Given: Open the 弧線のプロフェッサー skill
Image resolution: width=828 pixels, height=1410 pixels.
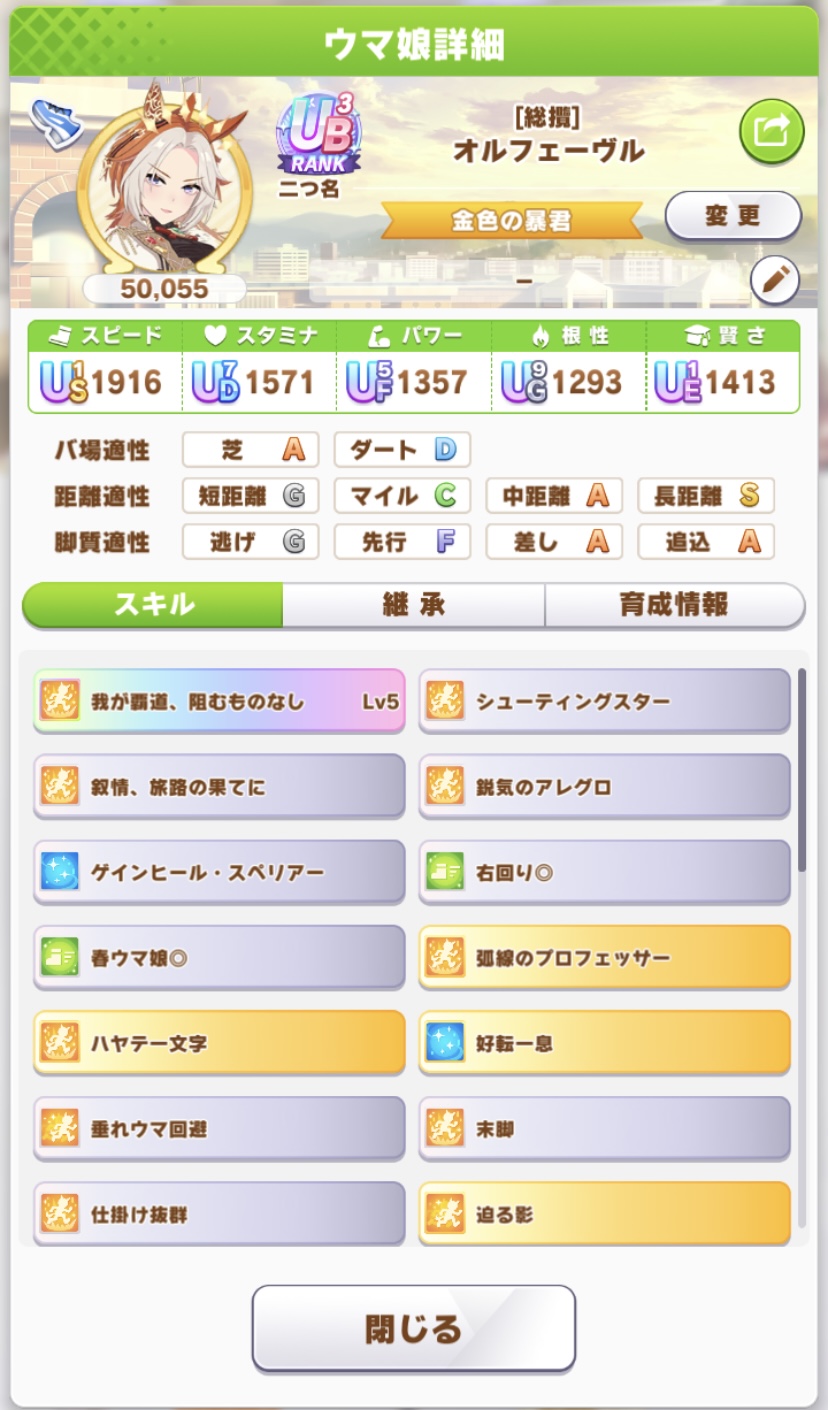Looking at the screenshot, I should click(x=604, y=959).
